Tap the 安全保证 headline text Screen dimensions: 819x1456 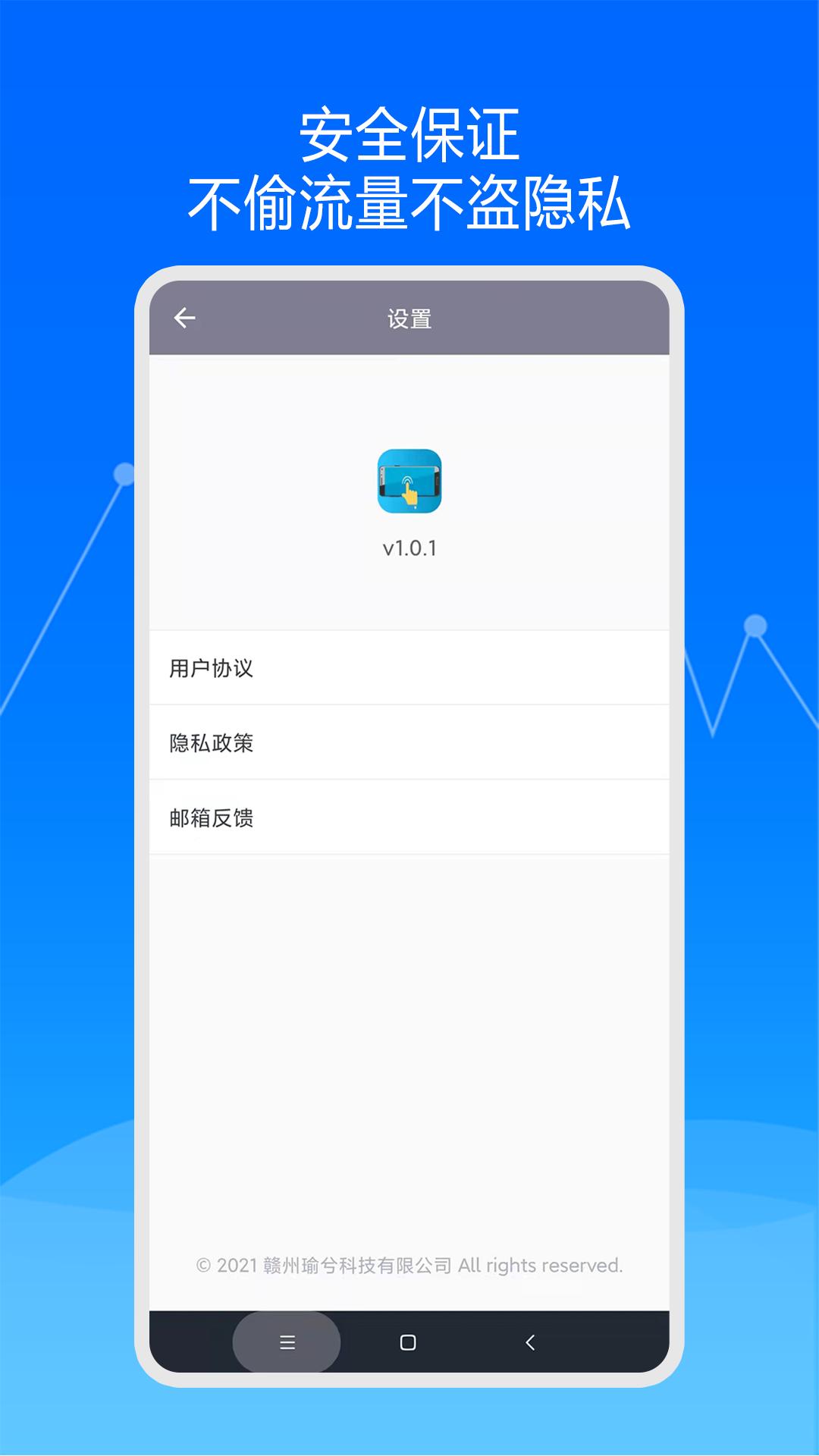pyautogui.click(x=409, y=136)
